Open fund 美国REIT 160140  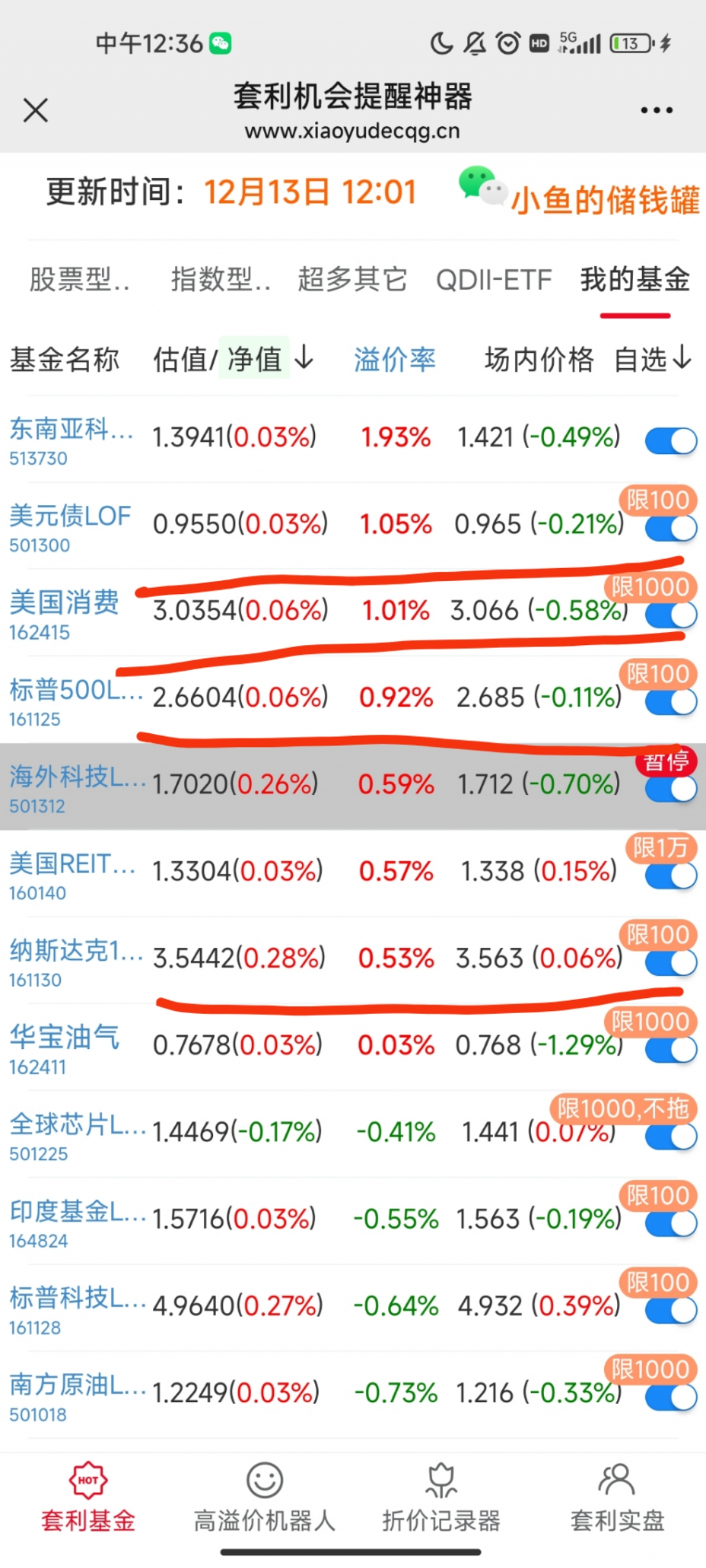[71, 875]
